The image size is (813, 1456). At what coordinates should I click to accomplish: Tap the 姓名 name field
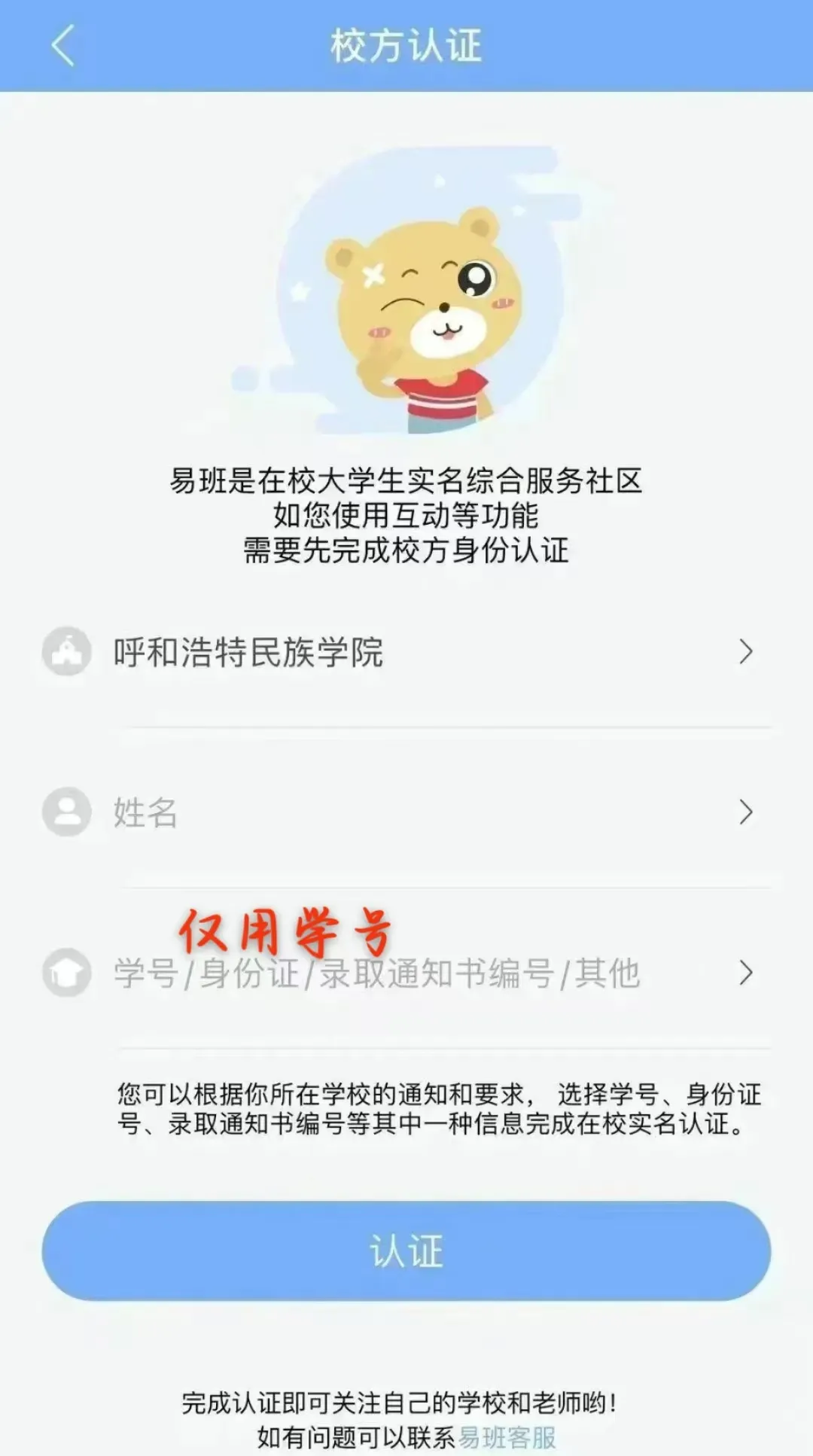click(x=406, y=812)
